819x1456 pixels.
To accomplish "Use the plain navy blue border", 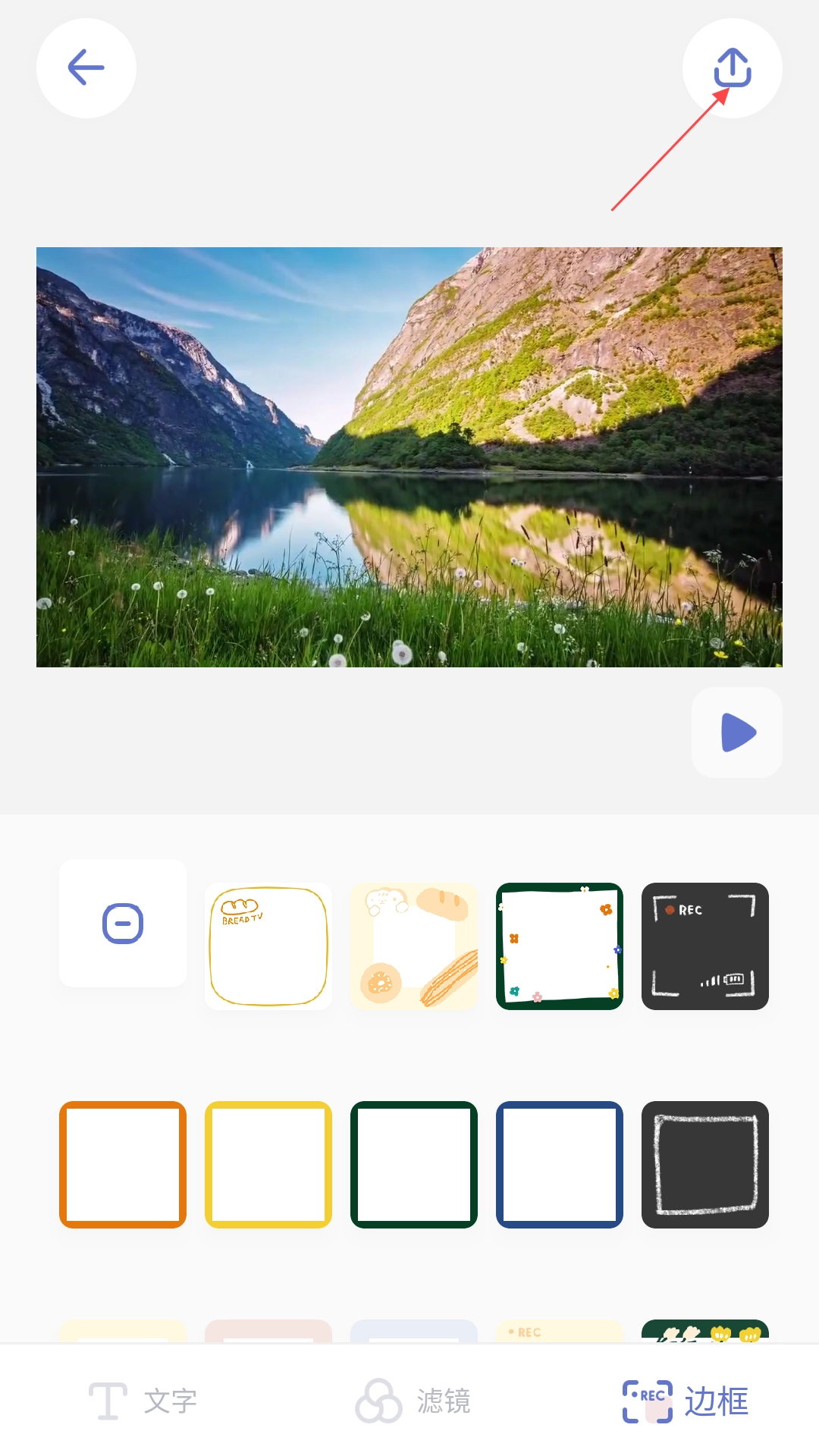I will pyautogui.click(x=560, y=1164).
